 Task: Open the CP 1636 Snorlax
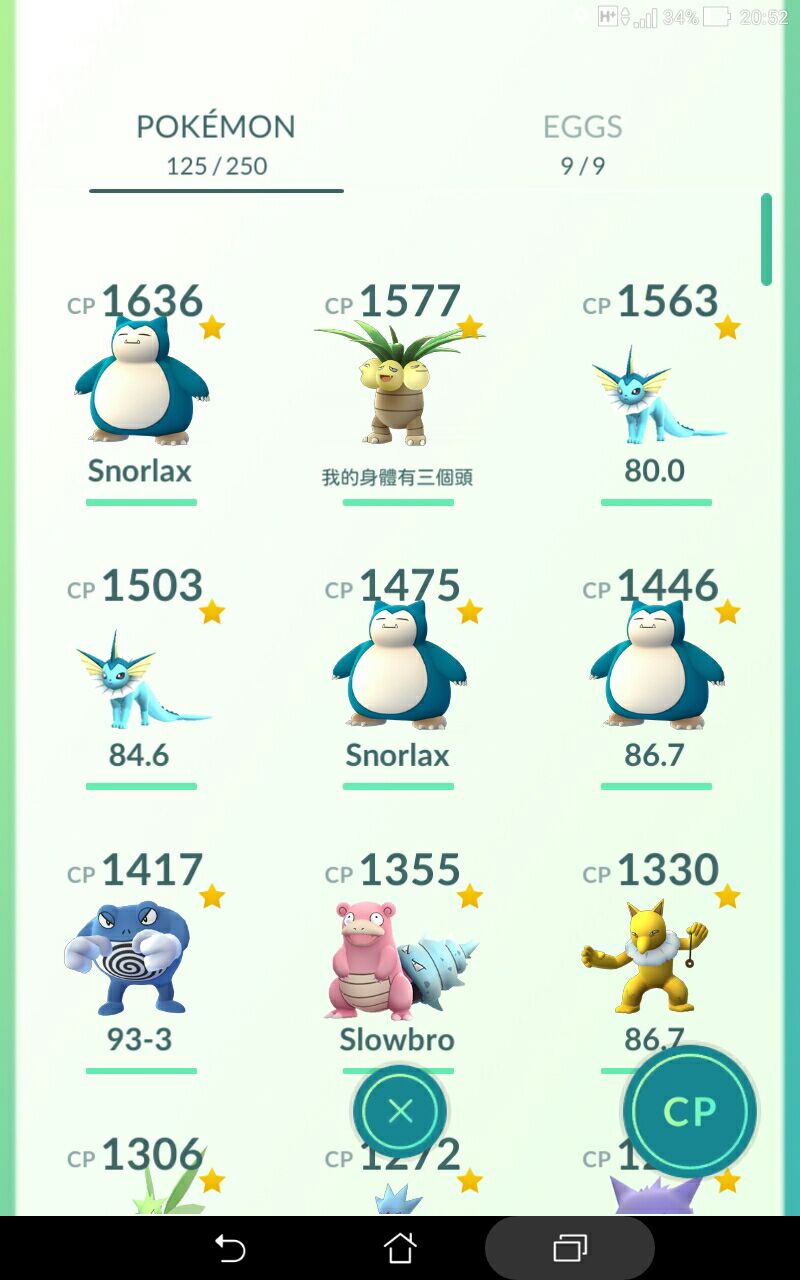click(x=141, y=392)
